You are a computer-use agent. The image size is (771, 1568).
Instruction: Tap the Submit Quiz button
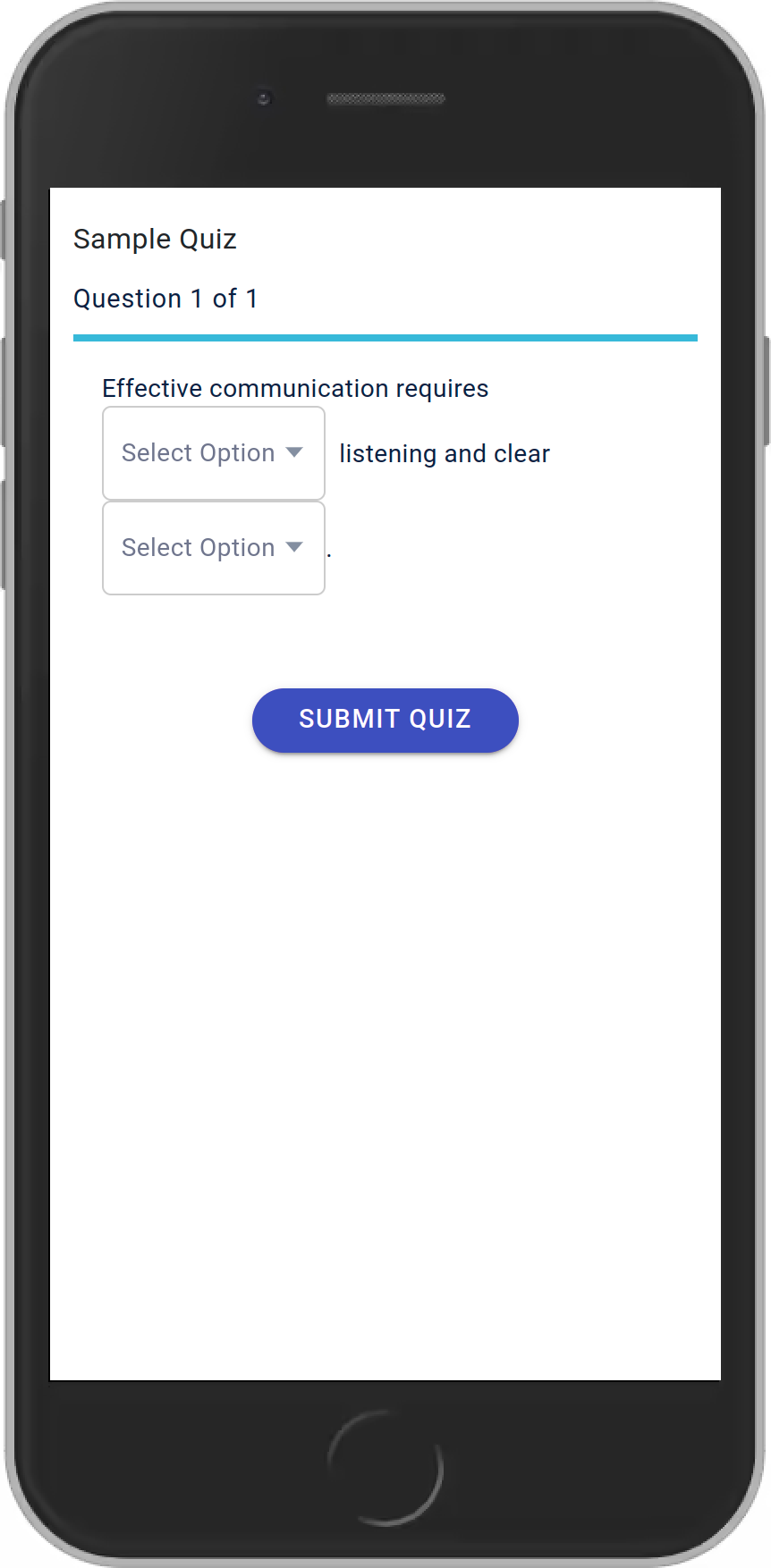click(x=385, y=720)
